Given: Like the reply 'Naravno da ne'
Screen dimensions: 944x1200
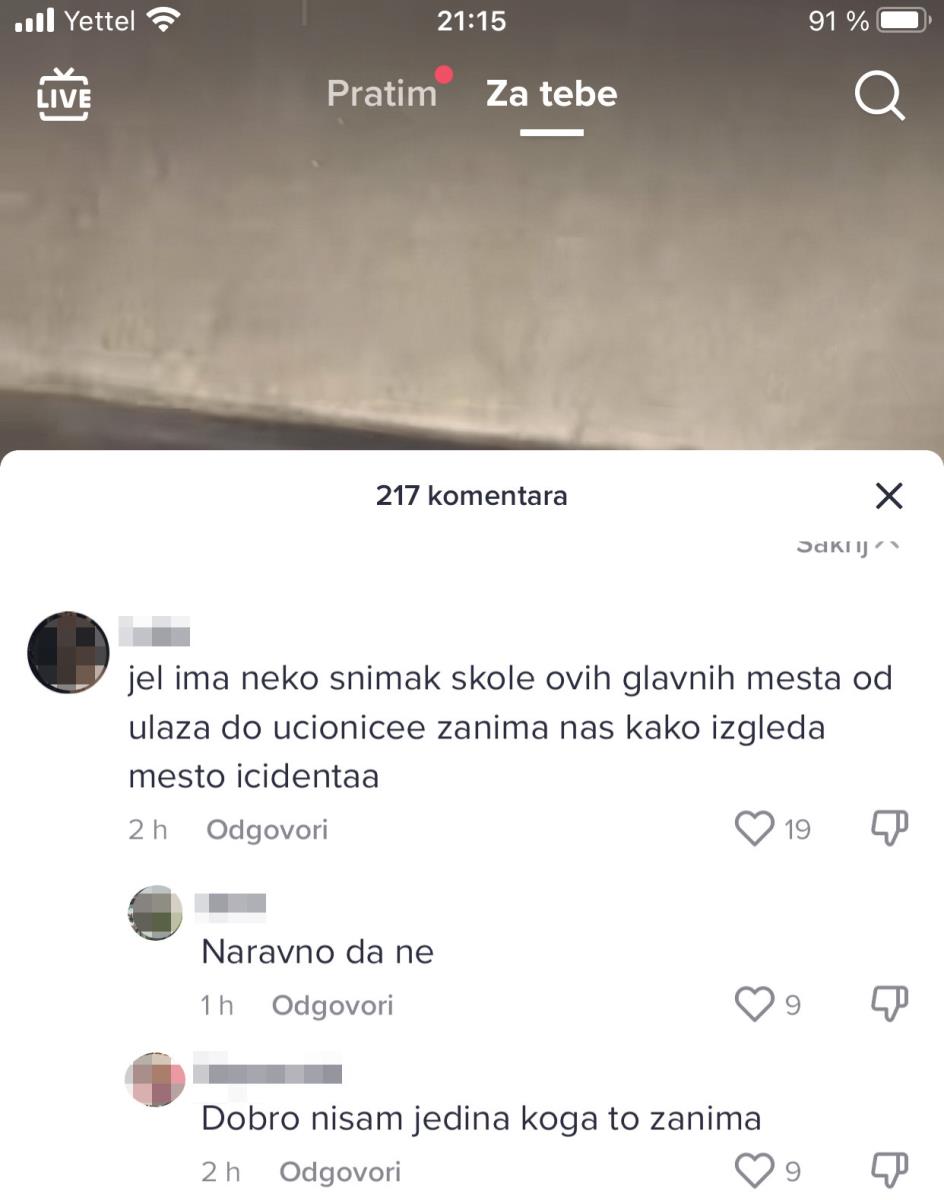Looking at the screenshot, I should pos(755,1004).
